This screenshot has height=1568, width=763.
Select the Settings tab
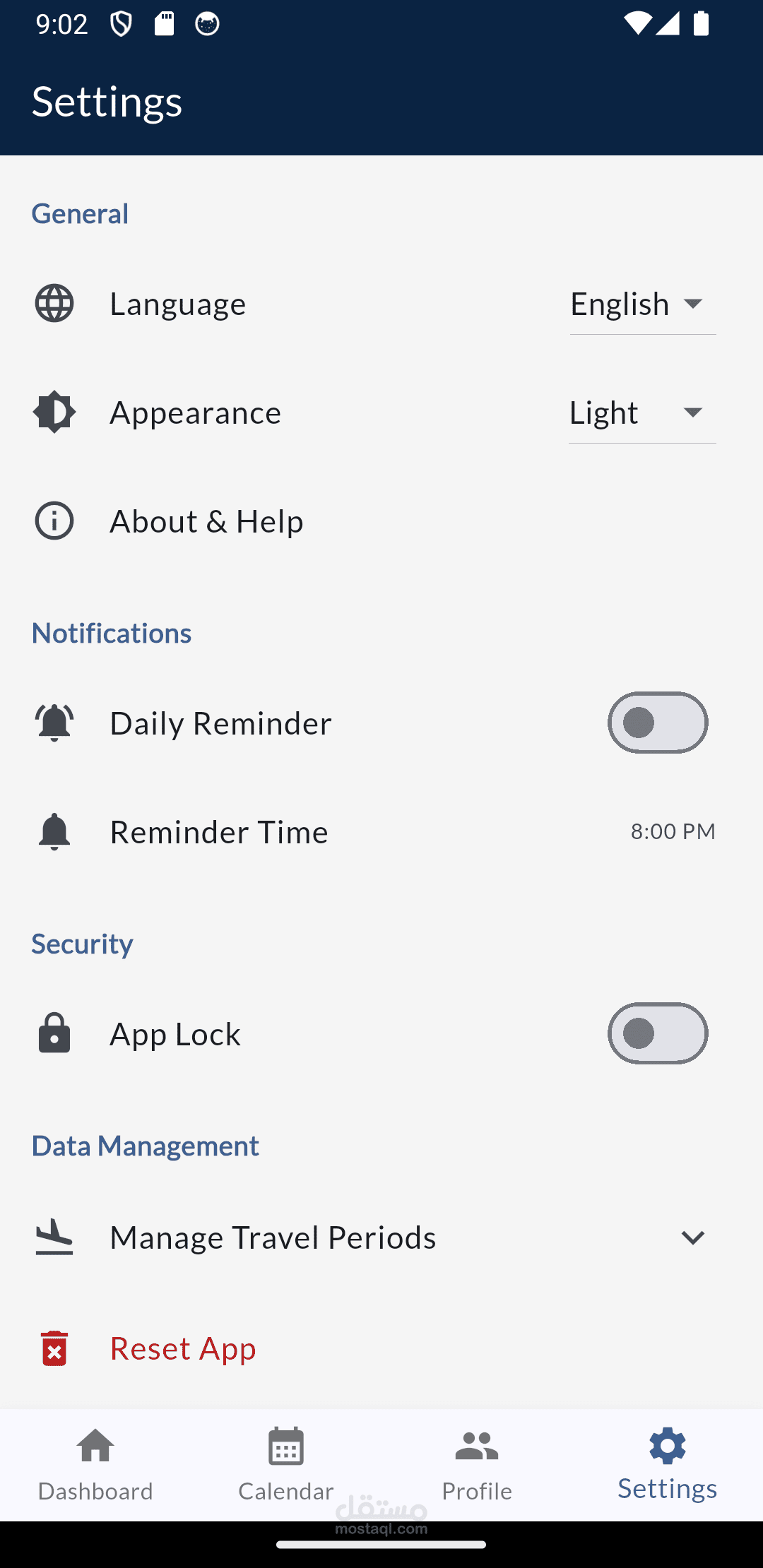tap(668, 1465)
